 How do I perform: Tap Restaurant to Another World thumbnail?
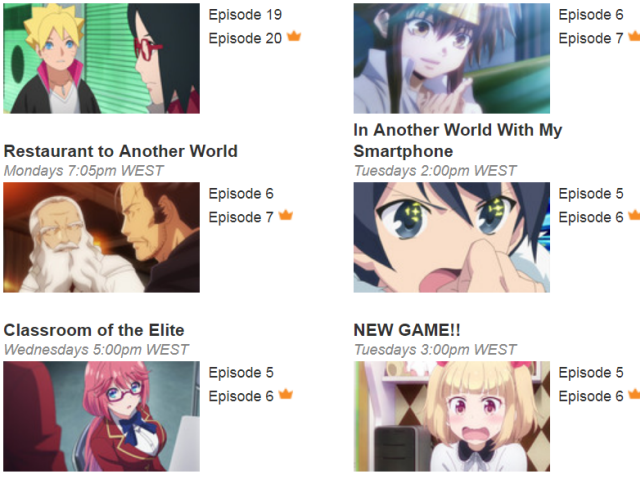point(101,237)
